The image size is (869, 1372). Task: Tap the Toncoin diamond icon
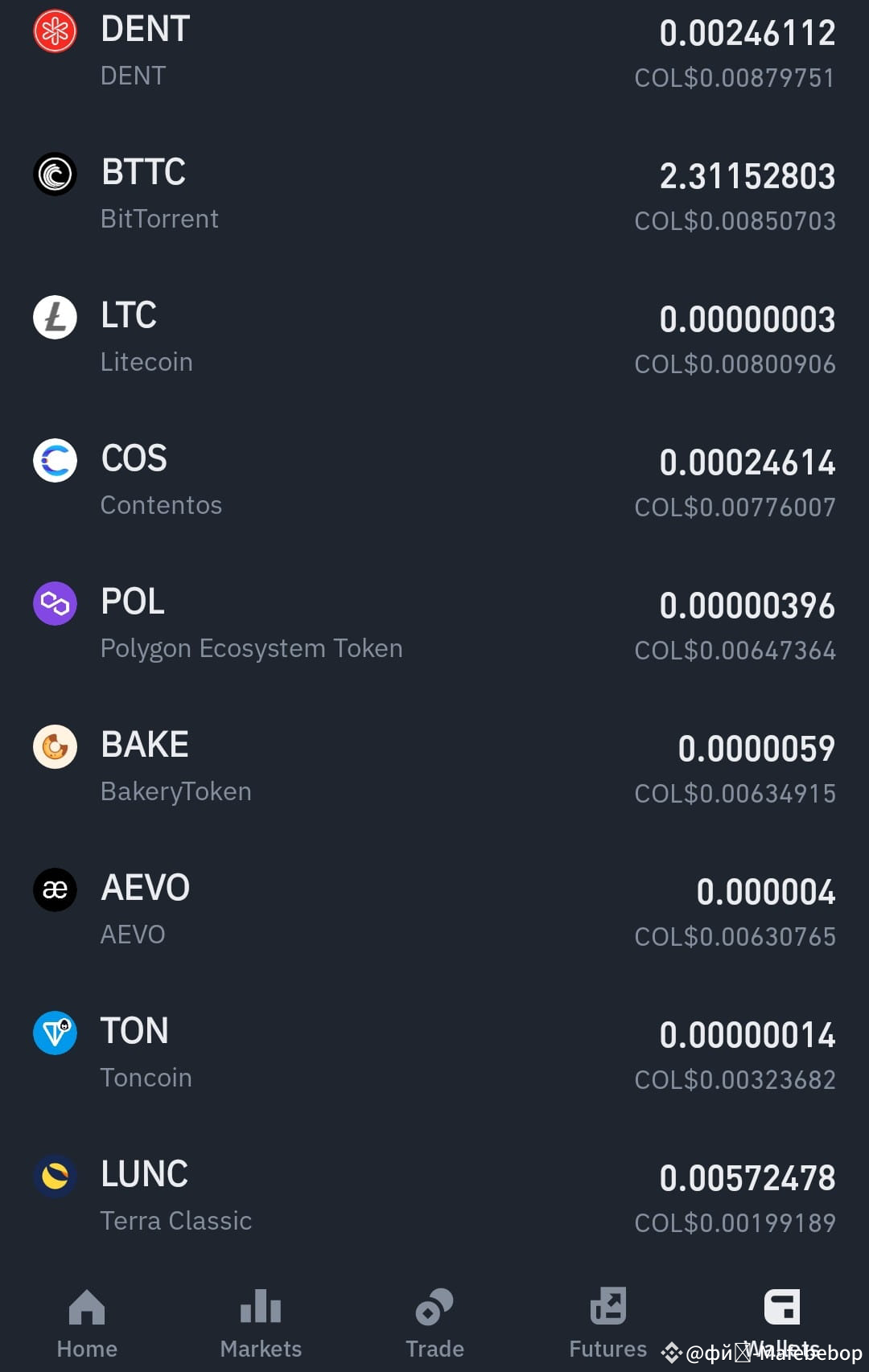[53, 1033]
